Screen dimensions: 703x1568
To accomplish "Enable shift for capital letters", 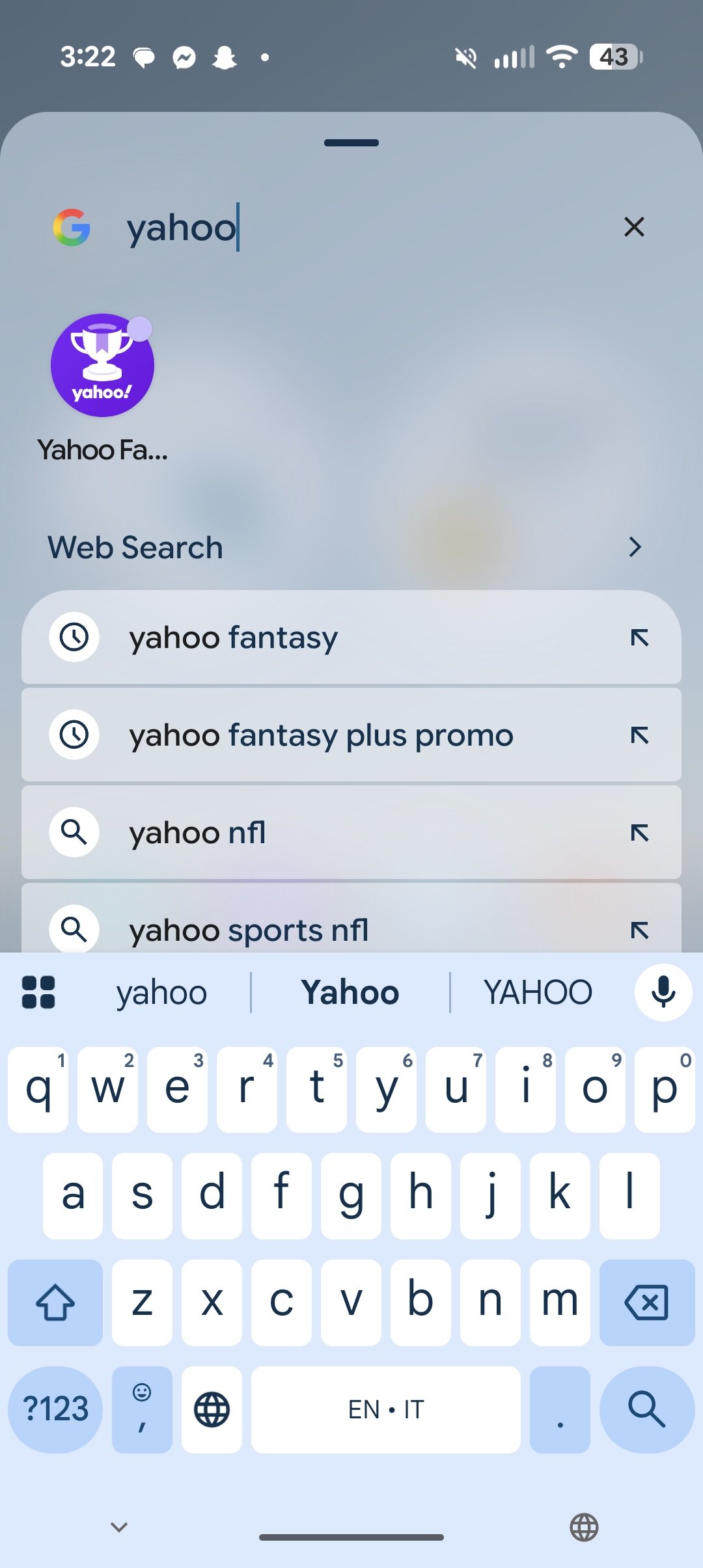I will (x=55, y=1303).
